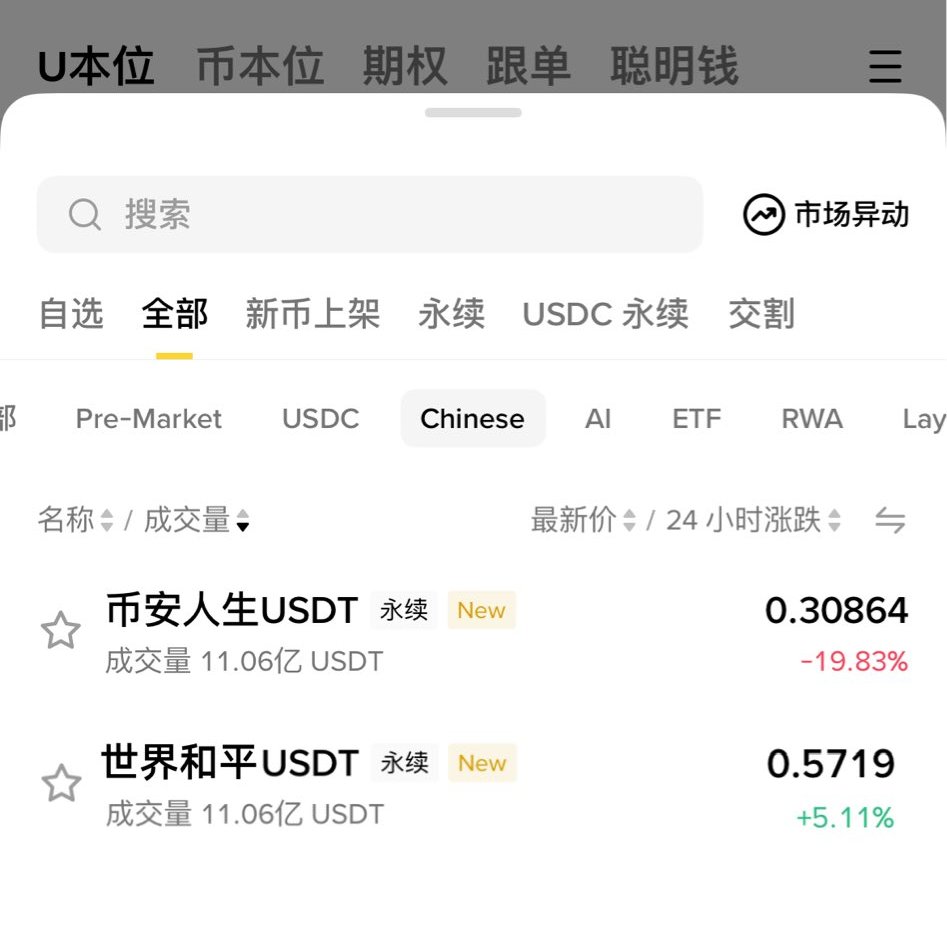Screen dimensions: 947x947
Task: Select the 永续 tab
Action: [451, 314]
